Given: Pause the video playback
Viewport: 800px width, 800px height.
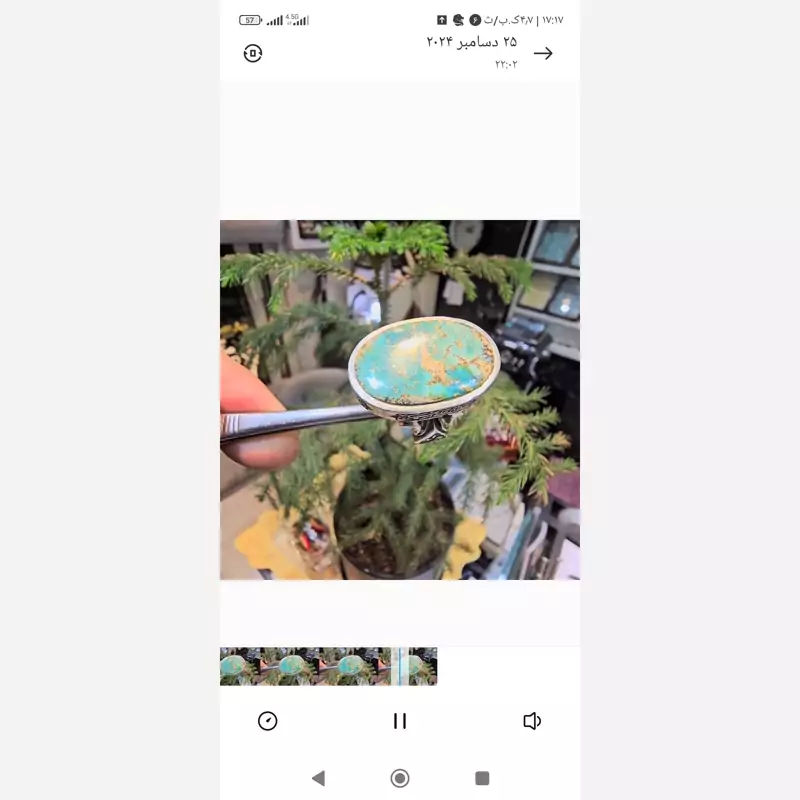Looking at the screenshot, I should coord(400,721).
